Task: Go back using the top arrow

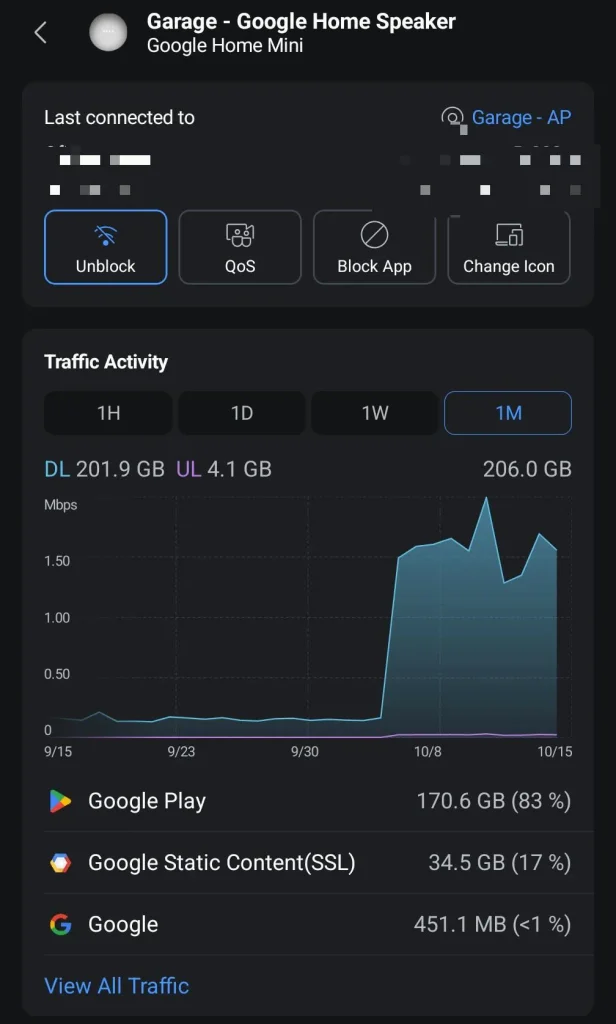Action: click(41, 32)
